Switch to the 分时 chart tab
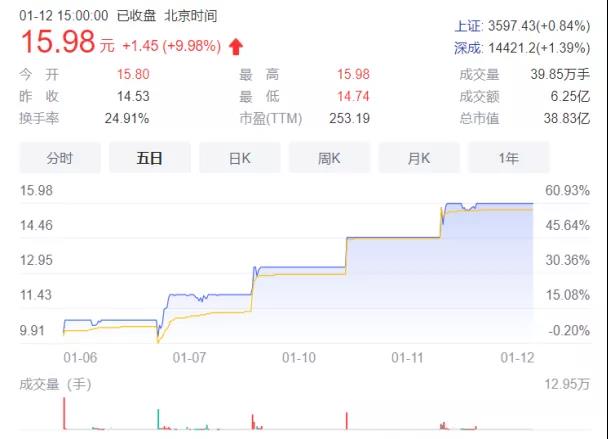The image size is (608, 439). (59, 158)
